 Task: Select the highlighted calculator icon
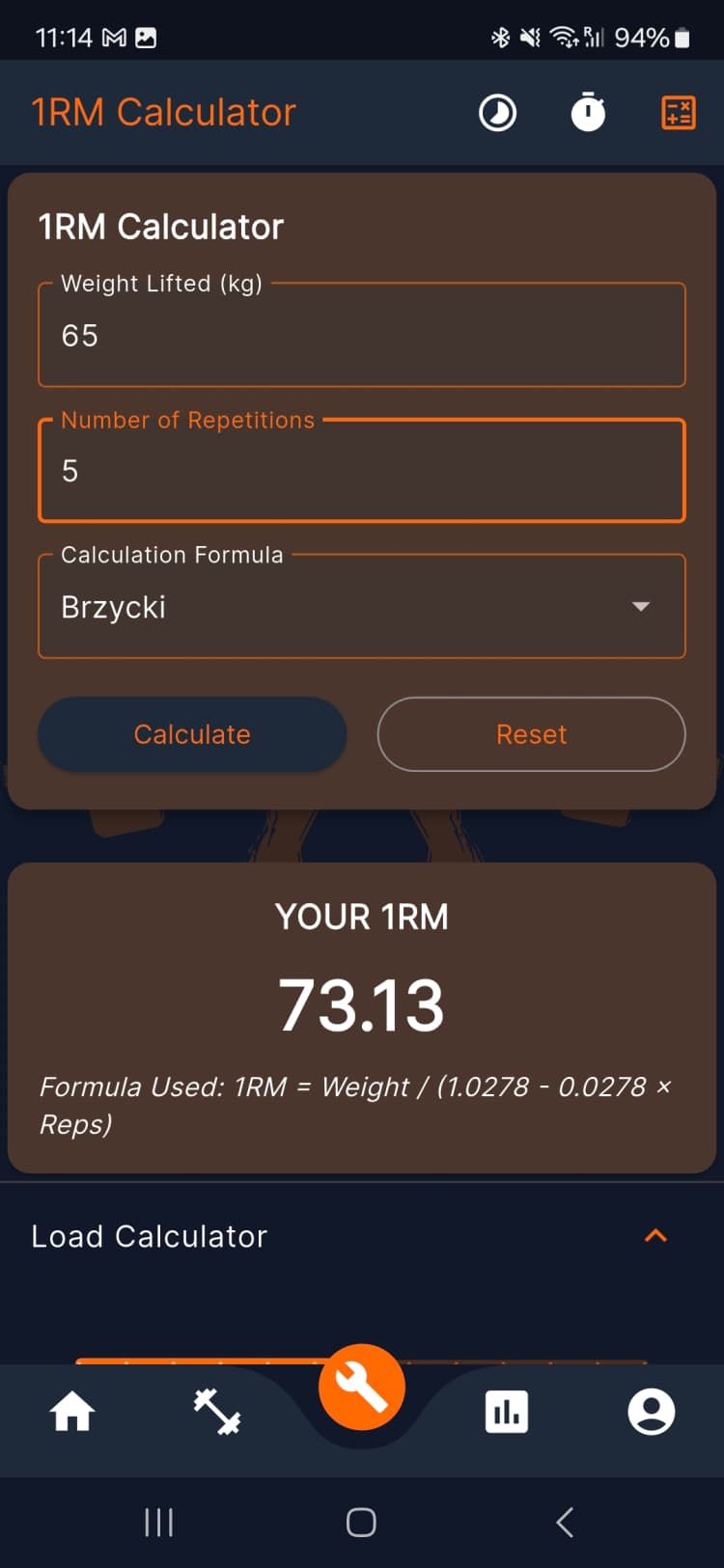[677, 112]
